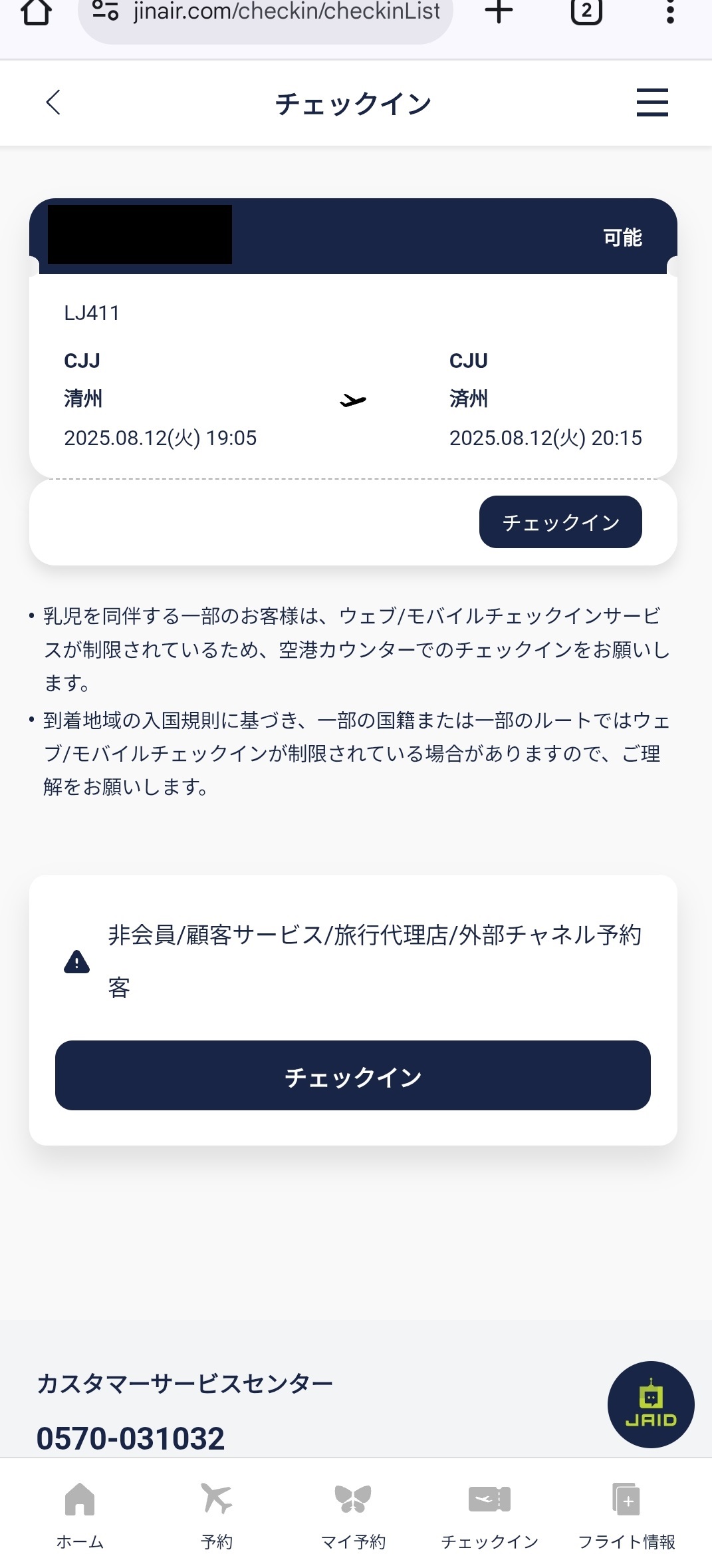Go to the browser home page
712x1568 pixels.
[x=37, y=12]
